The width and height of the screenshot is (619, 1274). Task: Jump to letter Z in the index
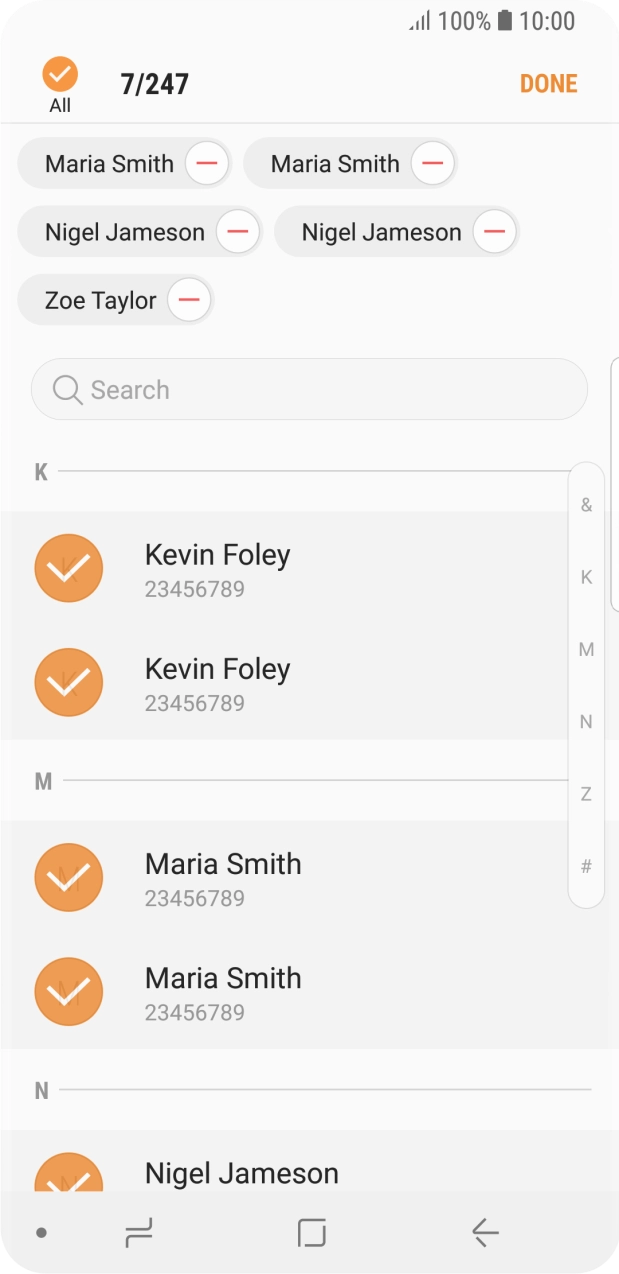pos(586,794)
